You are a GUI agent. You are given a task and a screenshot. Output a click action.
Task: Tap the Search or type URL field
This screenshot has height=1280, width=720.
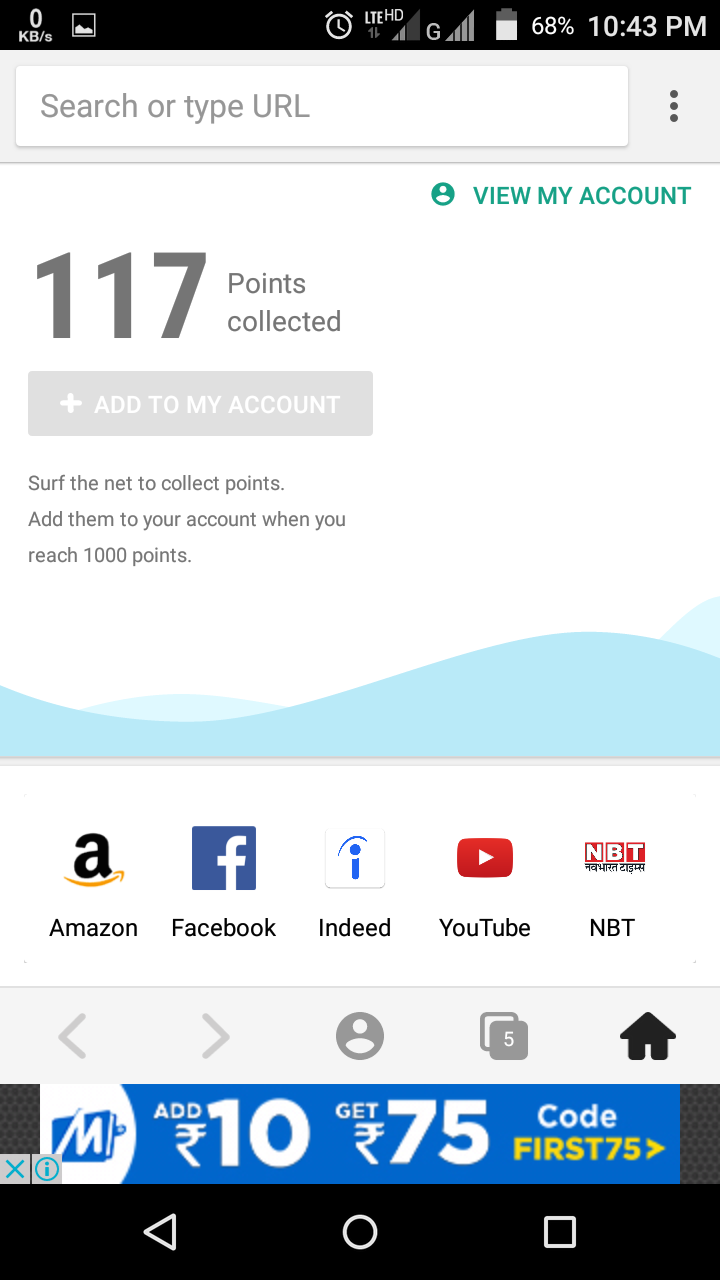click(320, 106)
